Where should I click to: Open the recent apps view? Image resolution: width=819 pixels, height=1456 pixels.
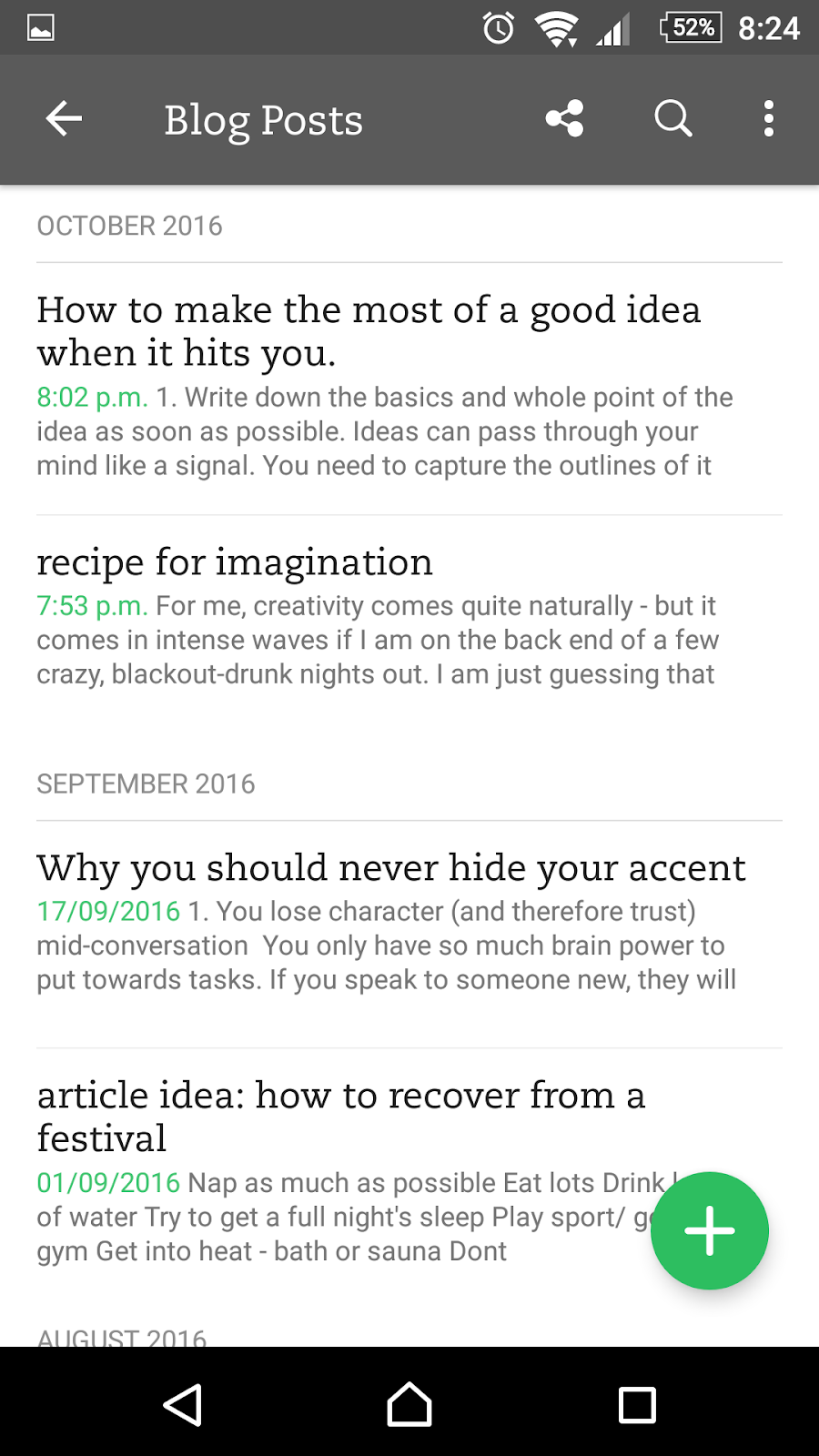(x=637, y=1405)
